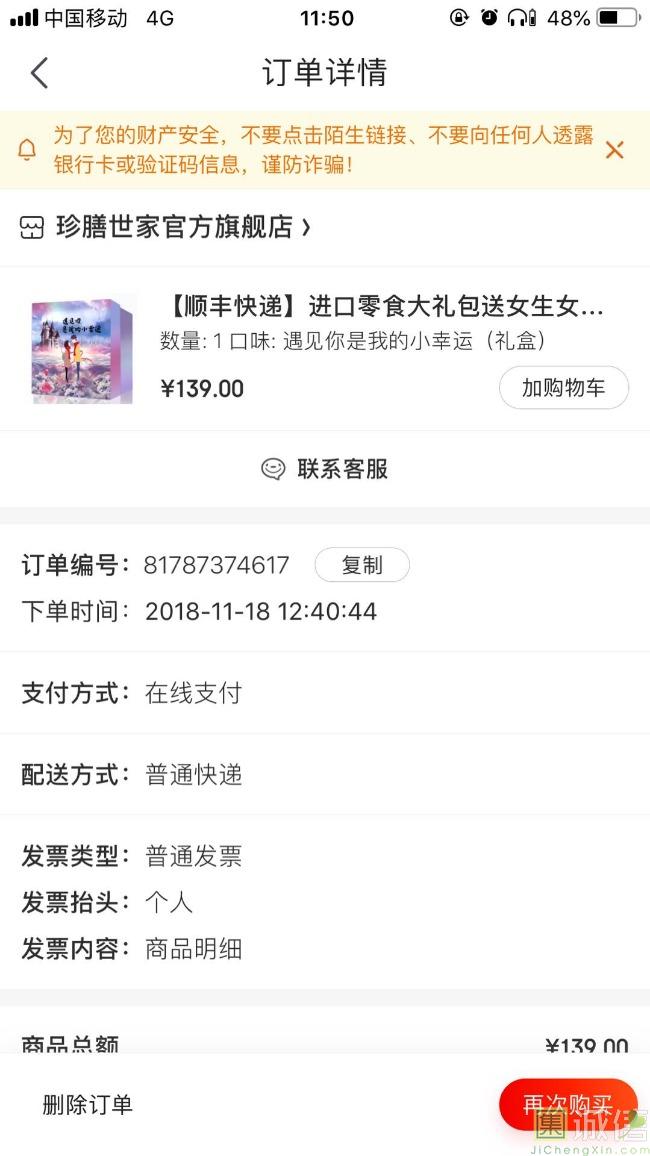Delete this order with 删除订单
Image resolution: width=650 pixels, height=1156 pixels.
(x=88, y=1105)
